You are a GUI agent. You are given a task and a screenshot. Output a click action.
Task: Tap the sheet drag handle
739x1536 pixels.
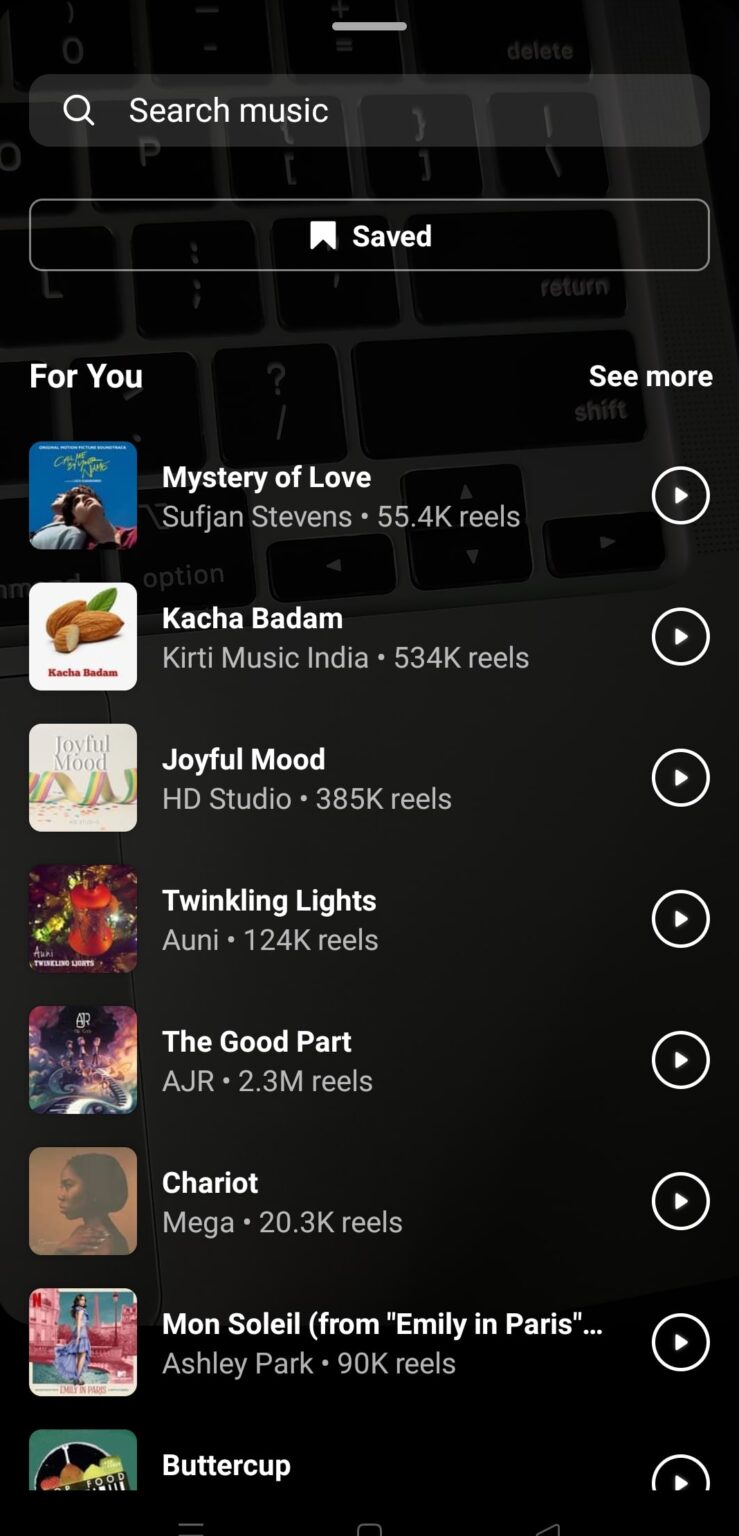tap(369, 26)
